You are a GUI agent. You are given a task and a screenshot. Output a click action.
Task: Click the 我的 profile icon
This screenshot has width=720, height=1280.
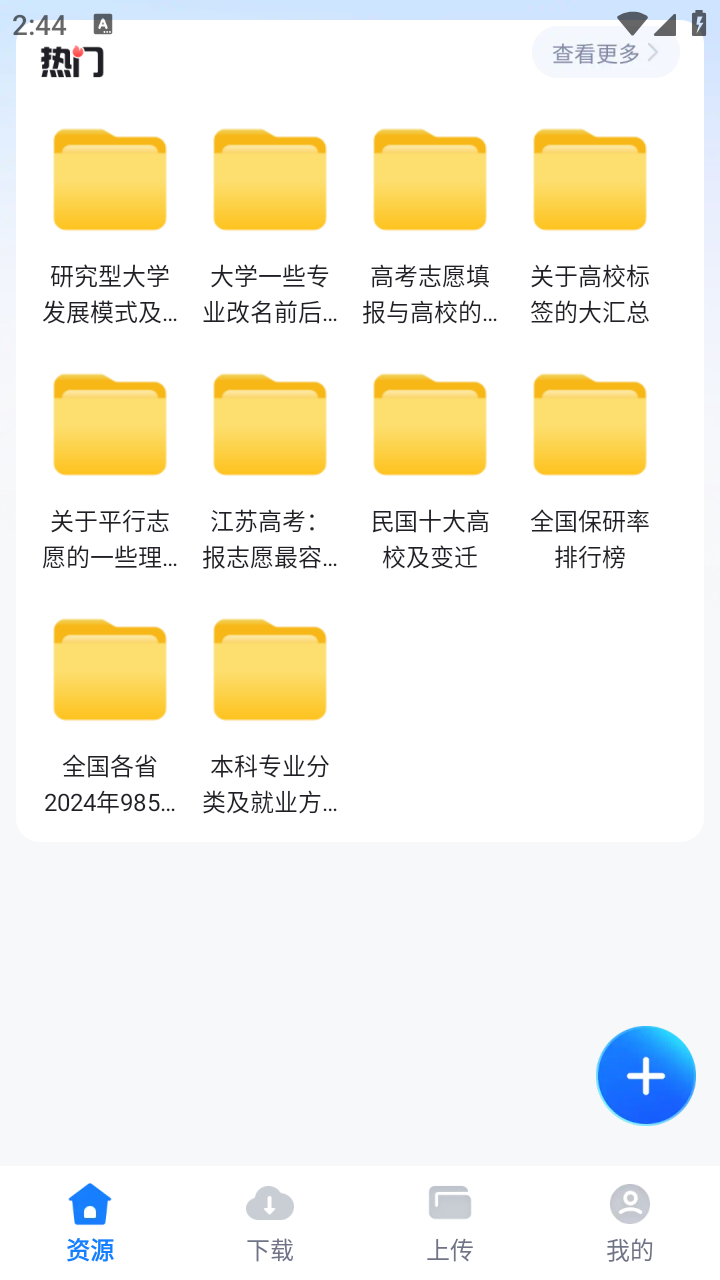point(629,1203)
